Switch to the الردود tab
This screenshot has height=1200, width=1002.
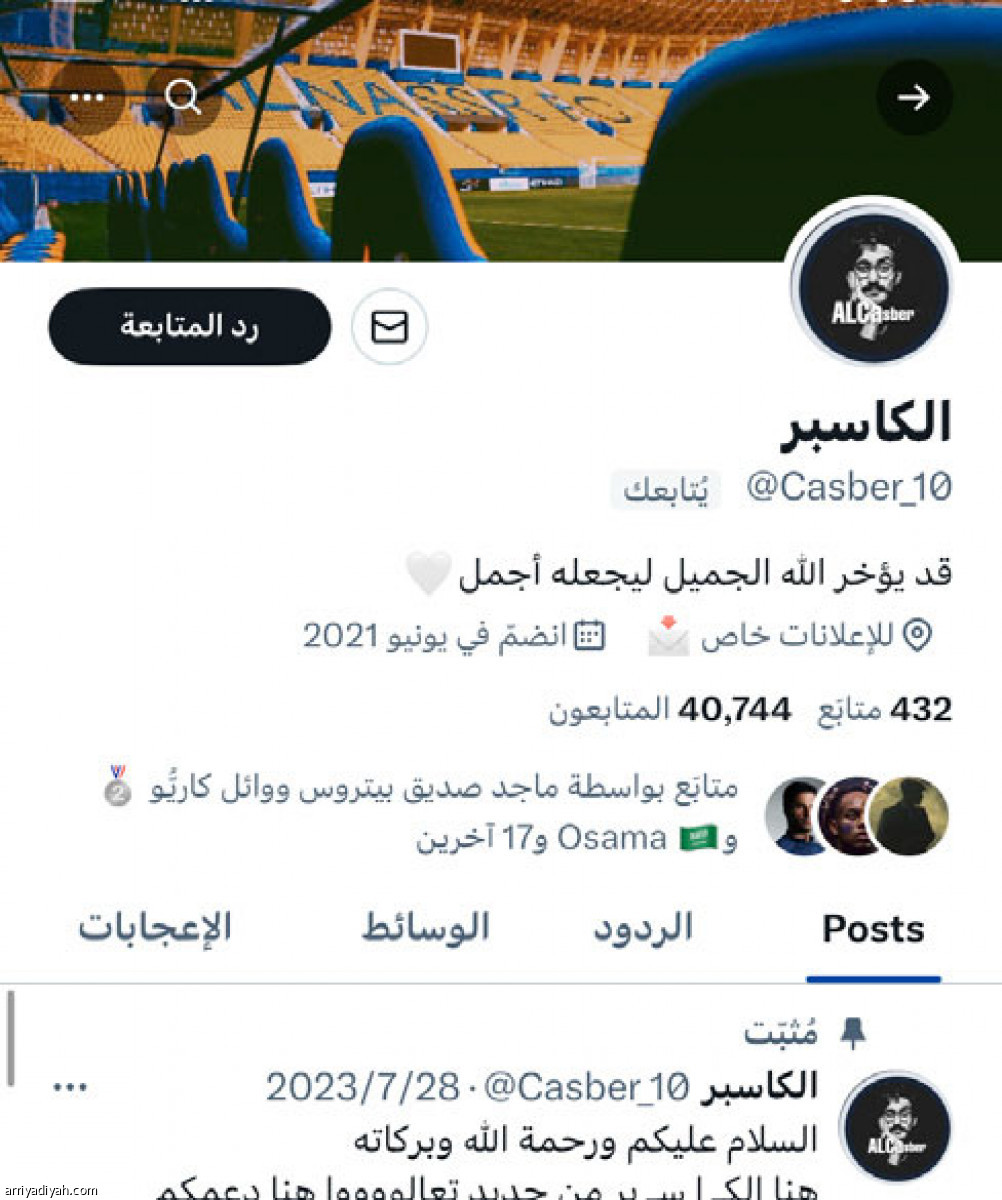[x=643, y=929]
